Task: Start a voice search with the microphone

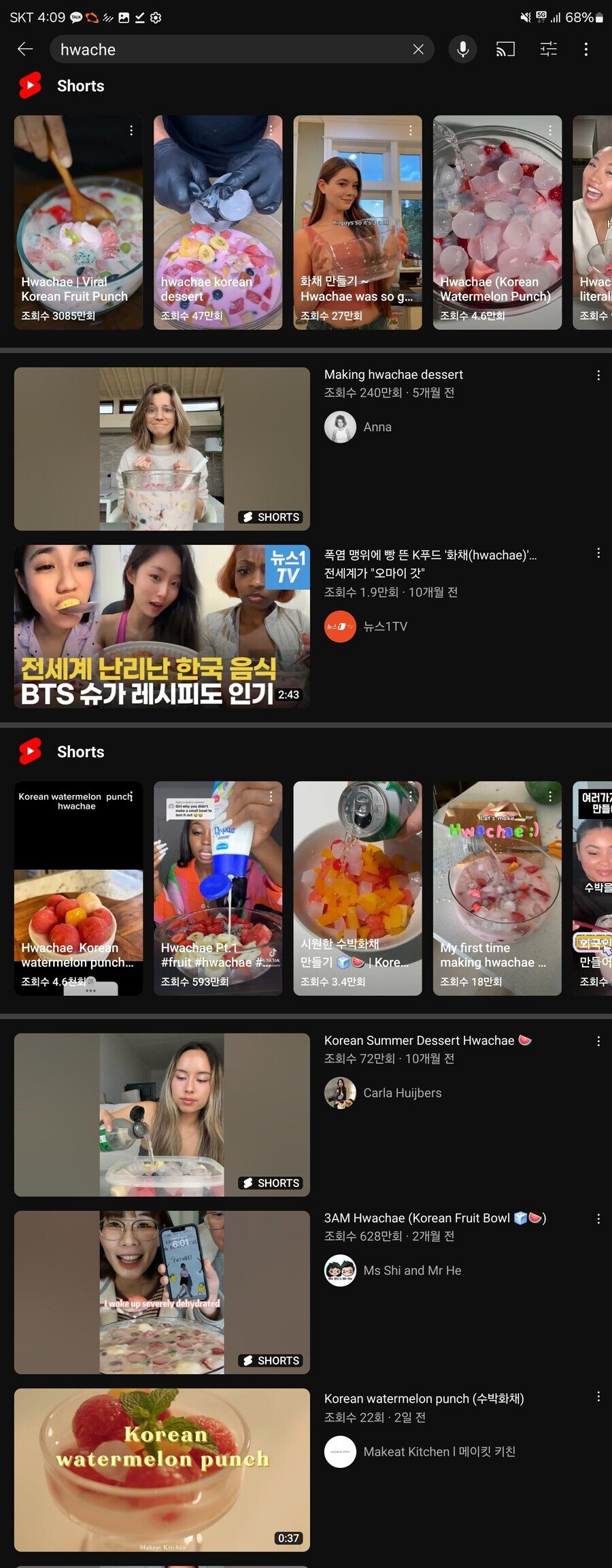Action: click(462, 49)
